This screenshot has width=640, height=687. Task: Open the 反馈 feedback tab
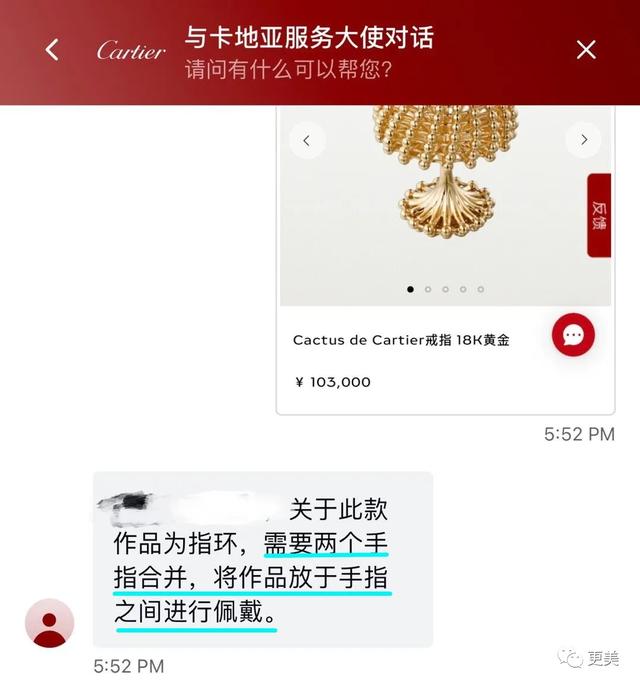coord(599,215)
